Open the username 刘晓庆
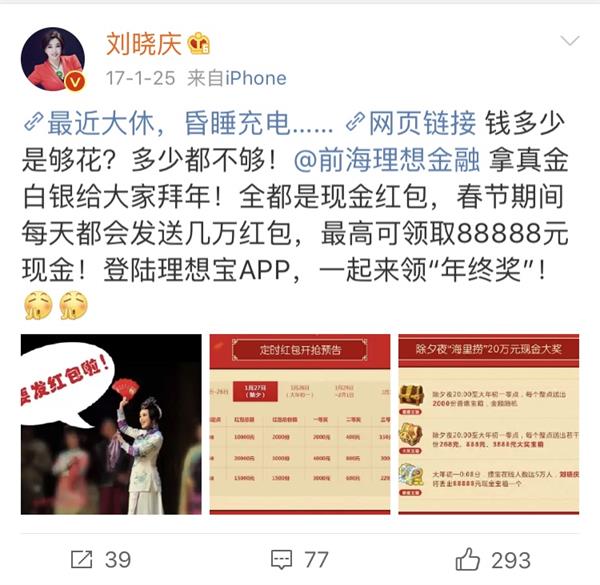The height and width of the screenshot is (585, 600). pos(145,43)
